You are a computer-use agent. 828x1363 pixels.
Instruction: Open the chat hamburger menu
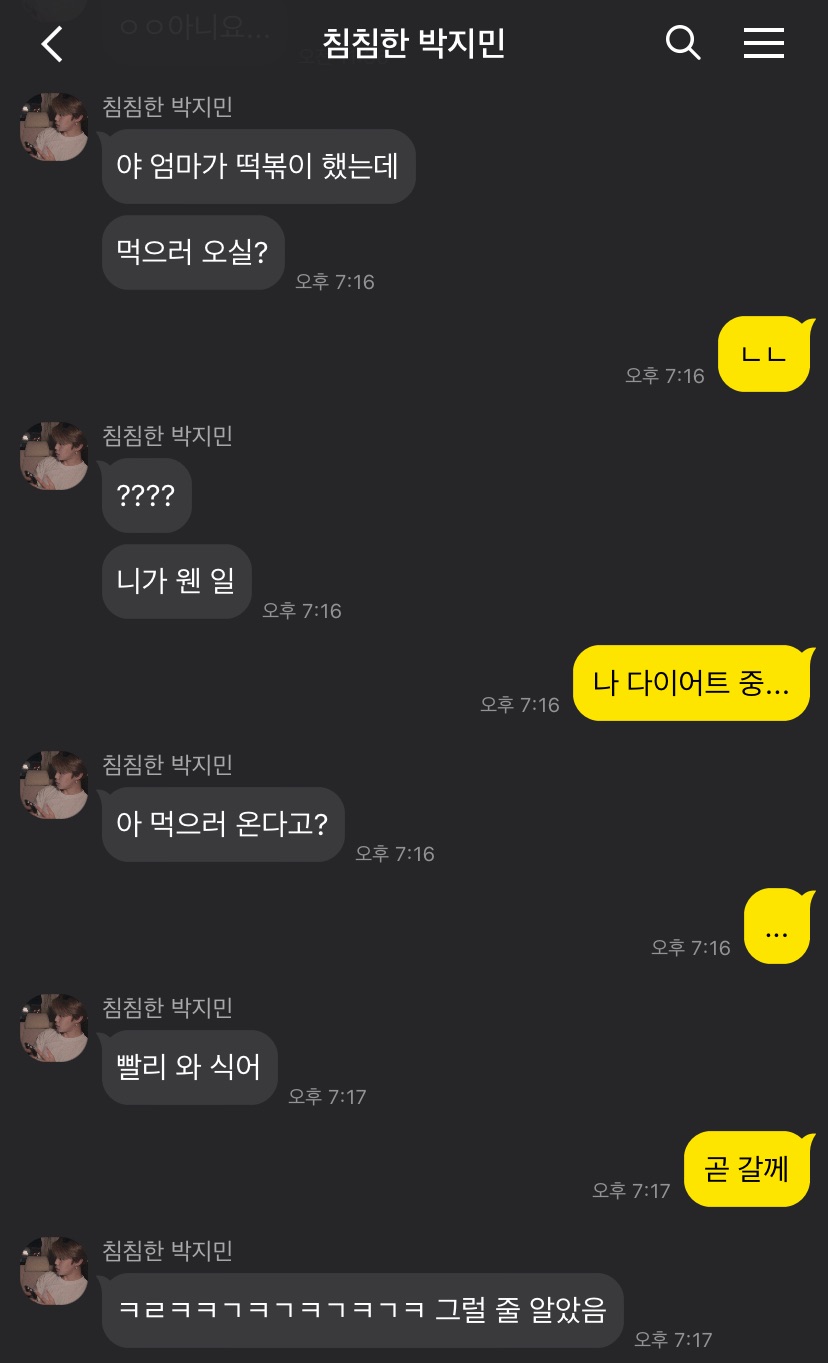763,43
